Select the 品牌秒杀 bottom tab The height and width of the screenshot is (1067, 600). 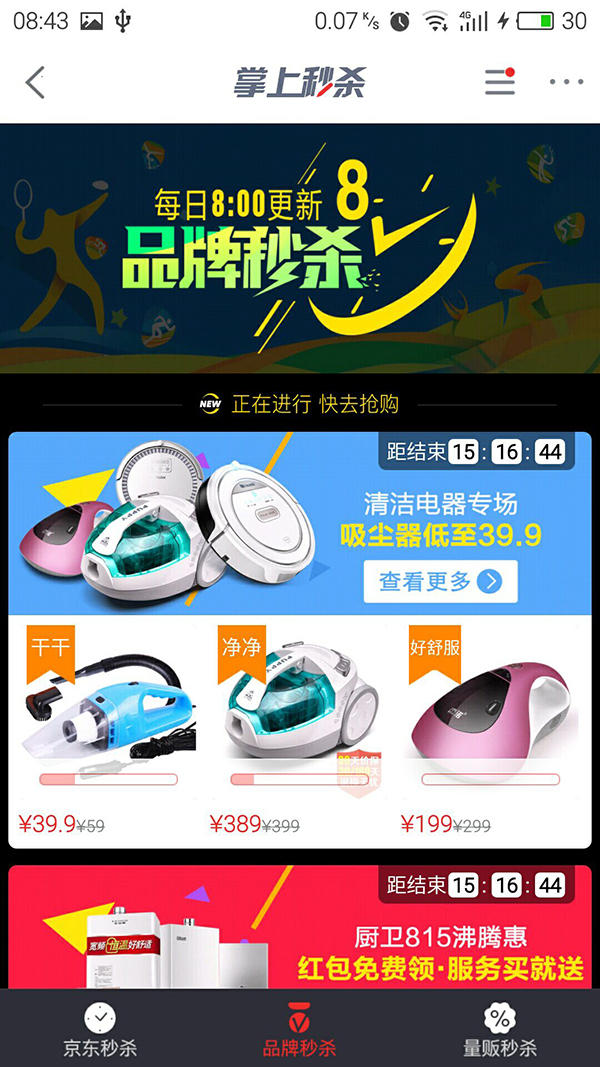299,1030
